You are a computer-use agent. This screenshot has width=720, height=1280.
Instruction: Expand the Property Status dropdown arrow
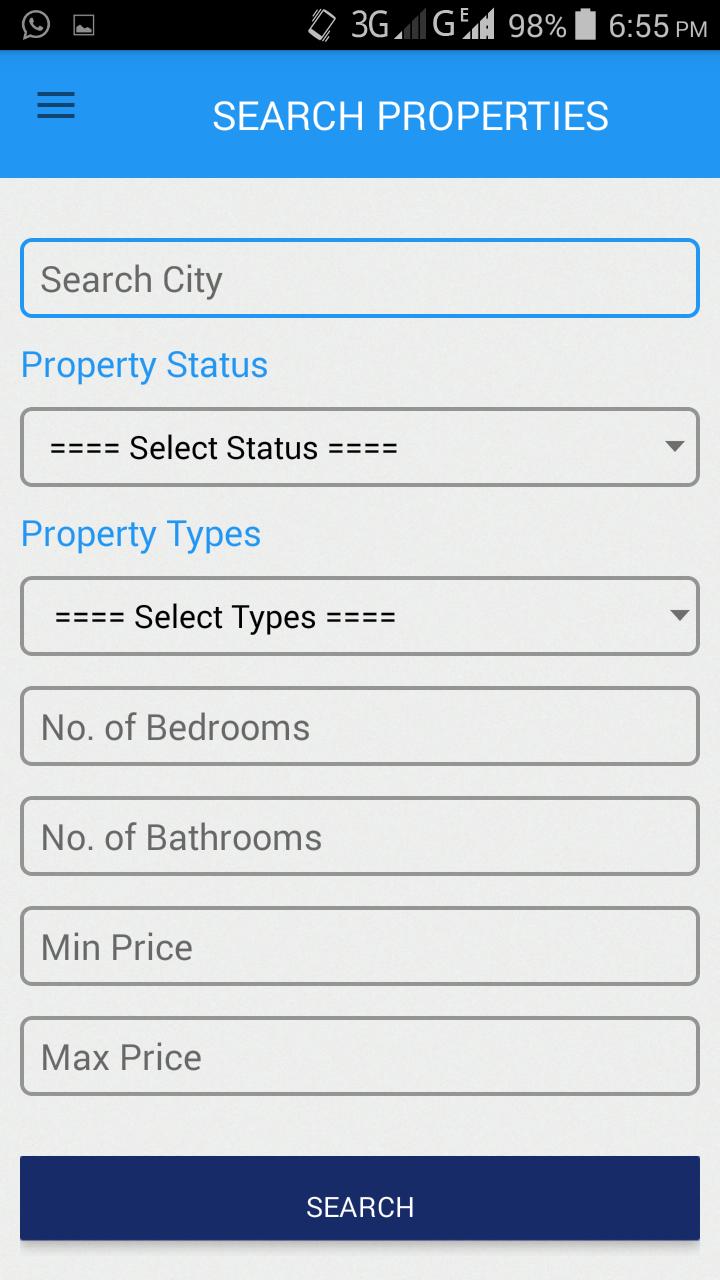point(677,447)
